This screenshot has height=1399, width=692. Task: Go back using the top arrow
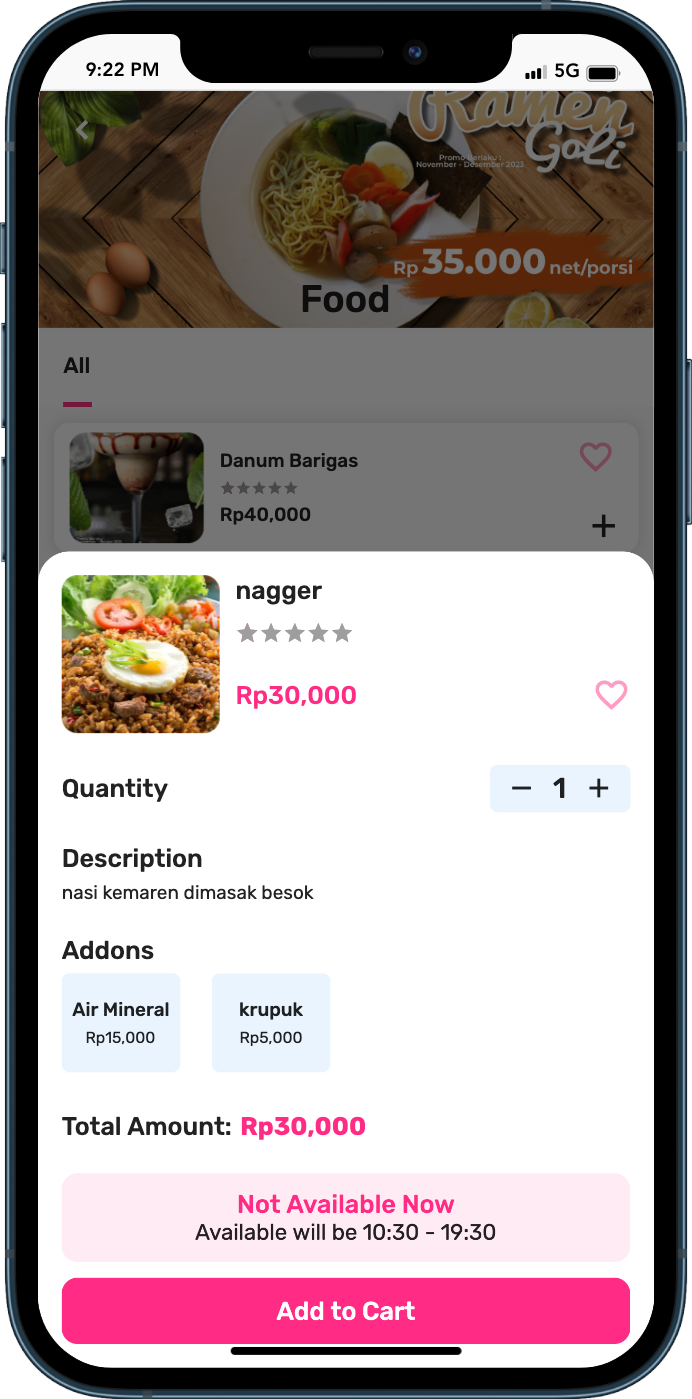coord(83,129)
